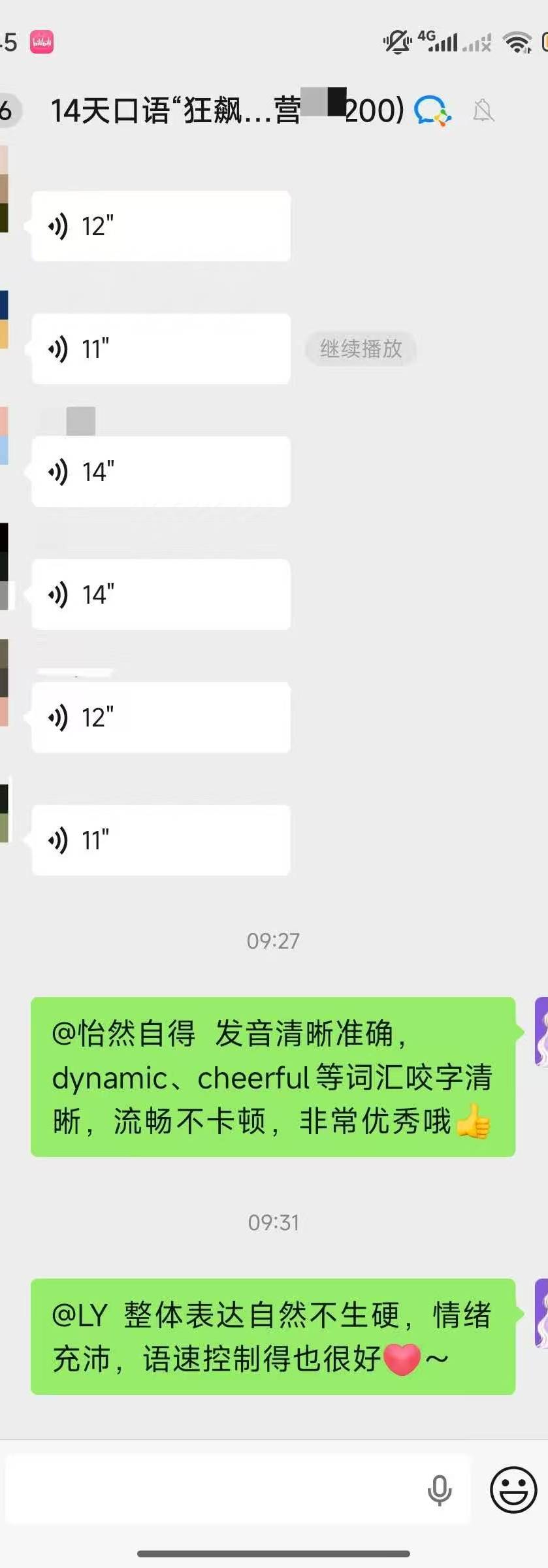Tap the 继续播放 continue-playing button

(361, 349)
